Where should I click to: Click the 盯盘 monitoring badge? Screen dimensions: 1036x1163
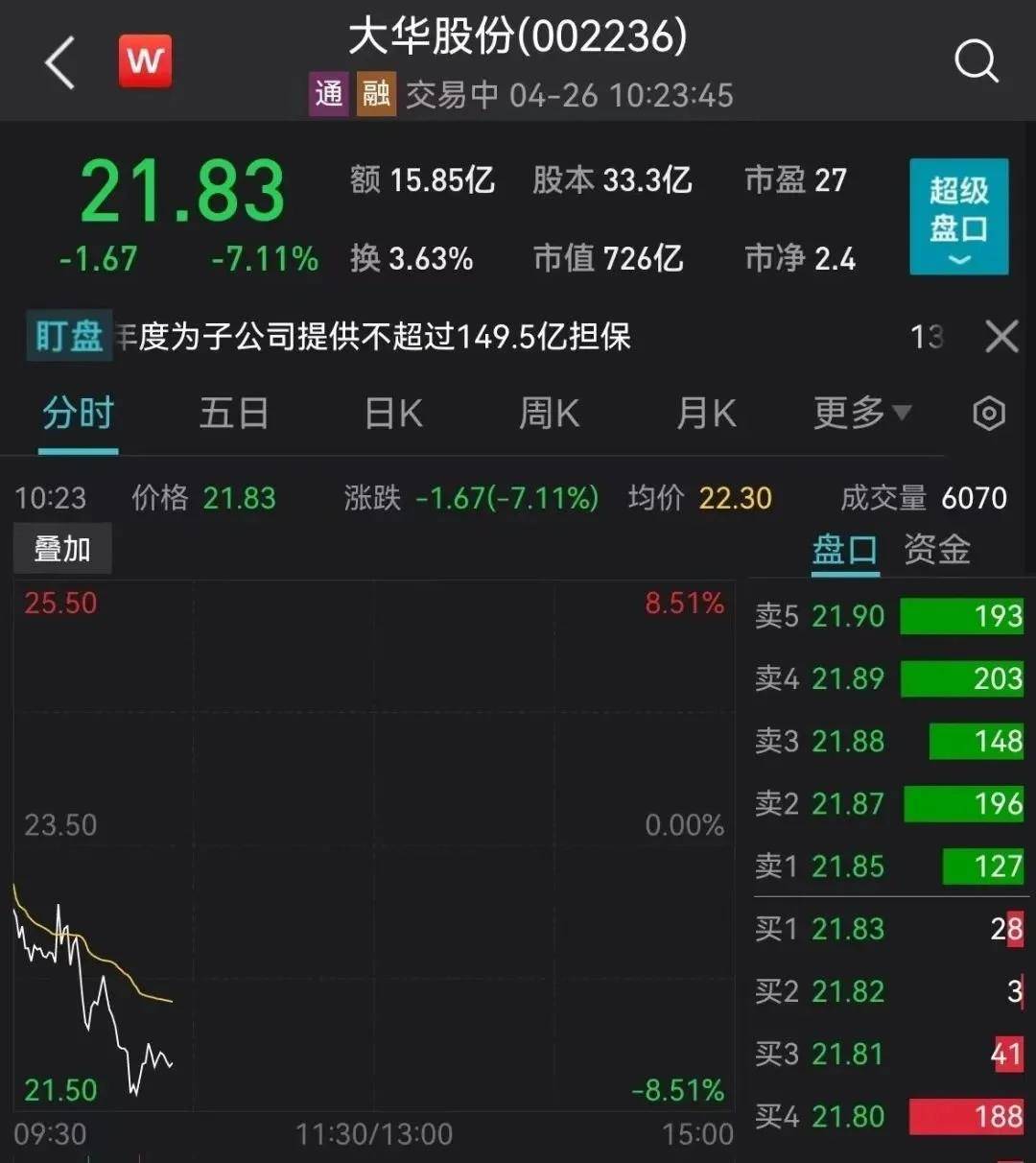click(67, 337)
